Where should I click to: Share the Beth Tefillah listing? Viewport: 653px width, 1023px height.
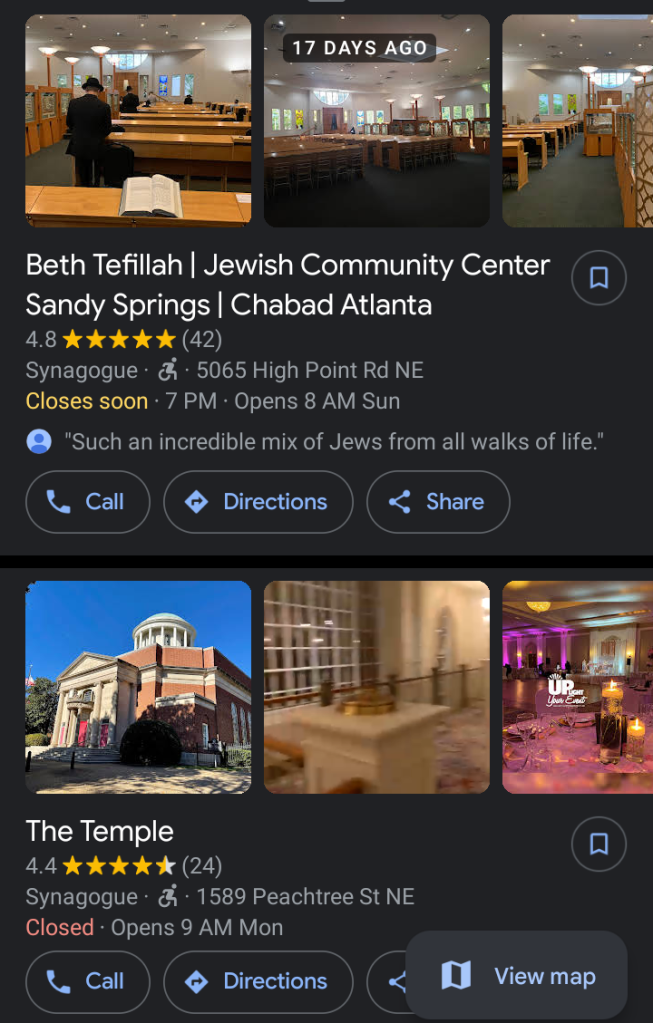pos(438,502)
